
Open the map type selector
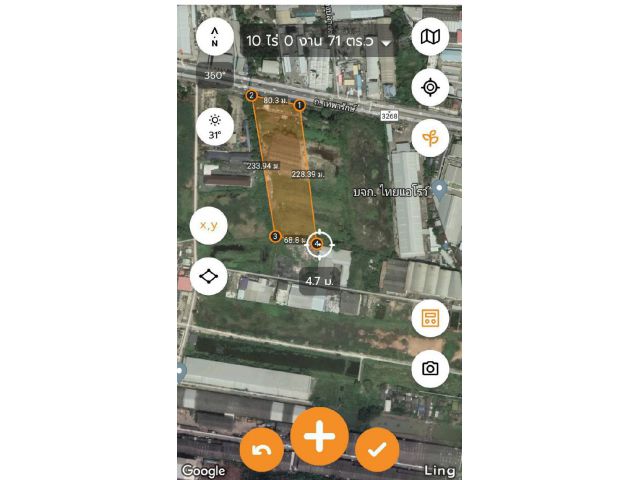(430, 39)
